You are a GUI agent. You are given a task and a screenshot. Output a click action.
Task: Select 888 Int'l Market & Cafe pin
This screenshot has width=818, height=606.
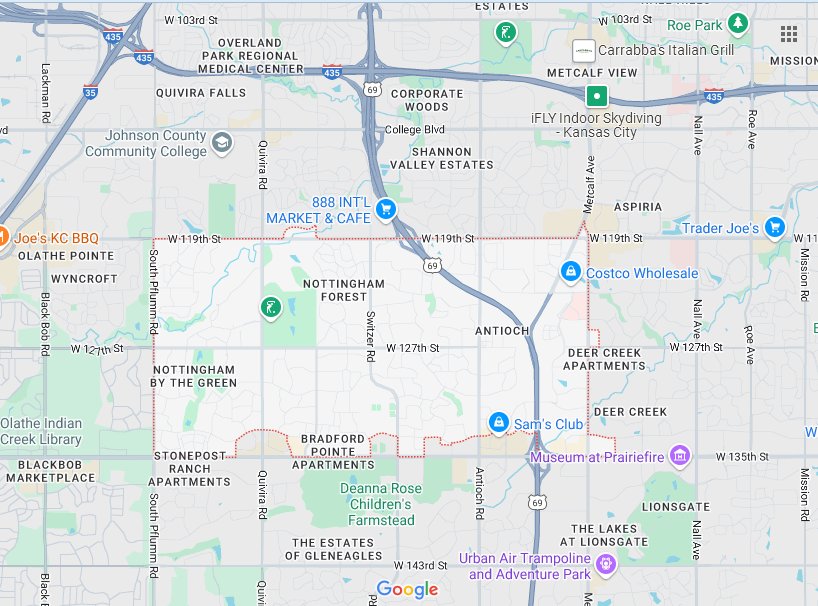[387, 210]
